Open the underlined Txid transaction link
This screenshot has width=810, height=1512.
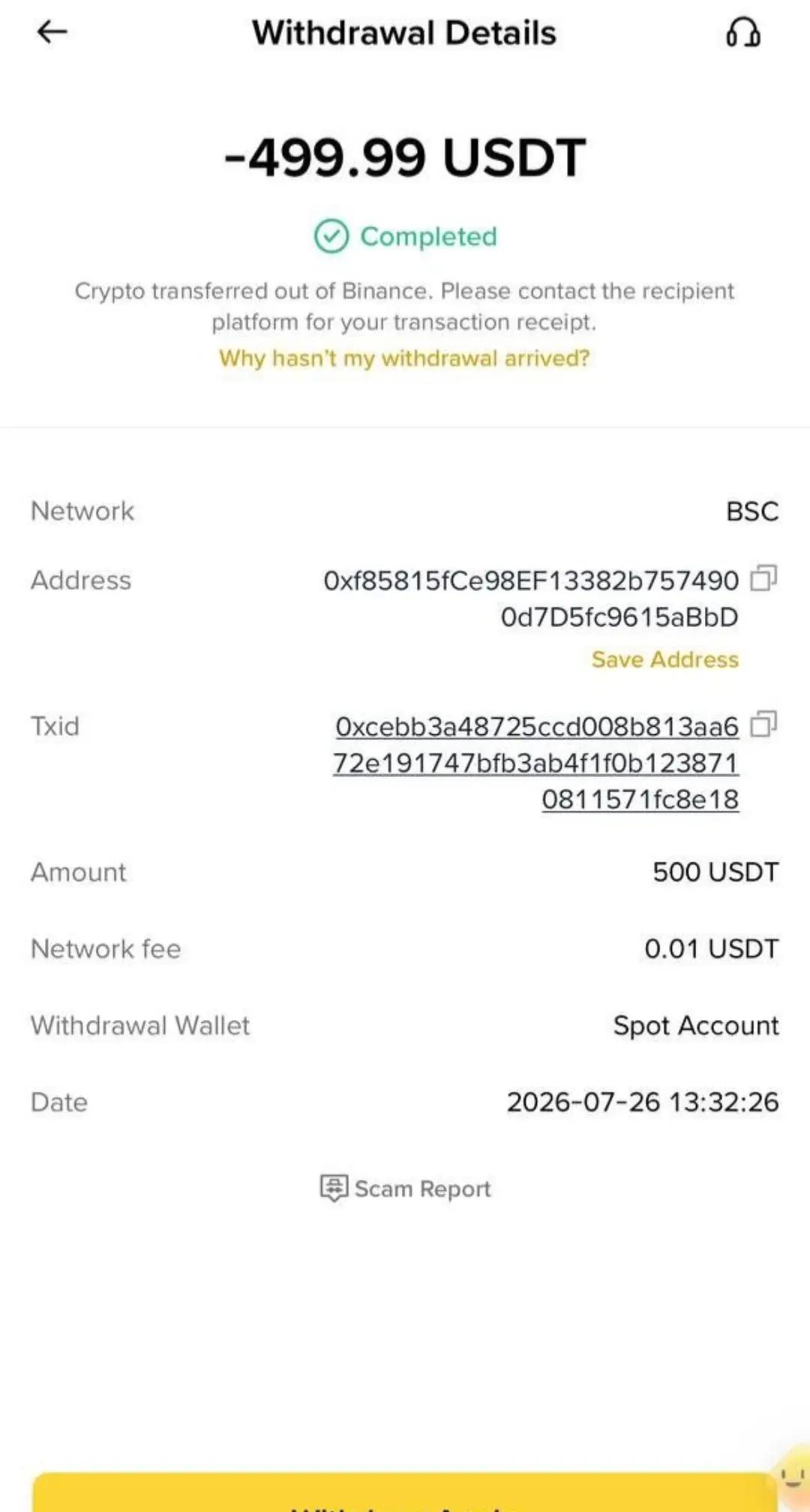(x=536, y=763)
